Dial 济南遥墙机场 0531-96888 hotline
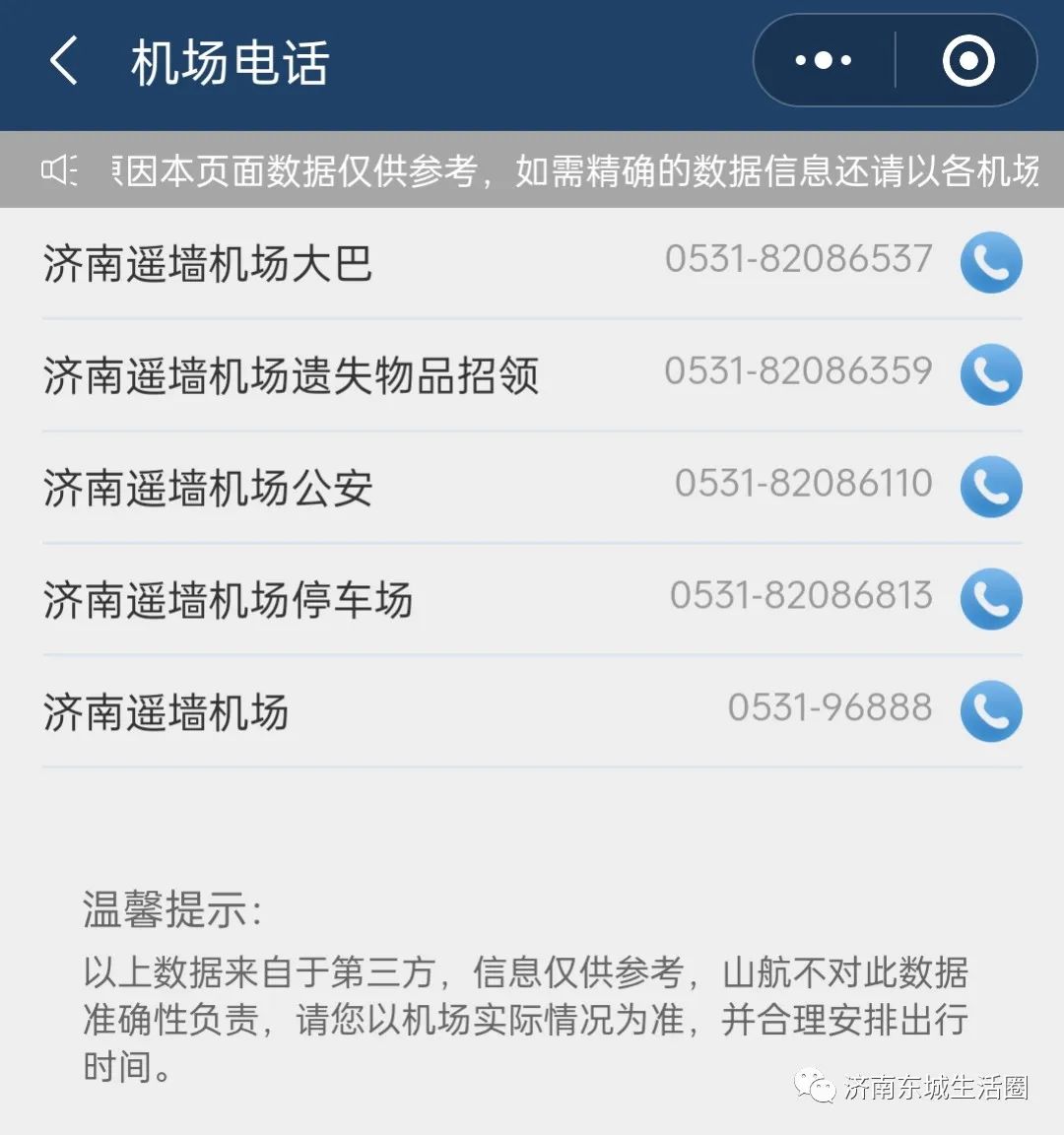 (991, 711)
